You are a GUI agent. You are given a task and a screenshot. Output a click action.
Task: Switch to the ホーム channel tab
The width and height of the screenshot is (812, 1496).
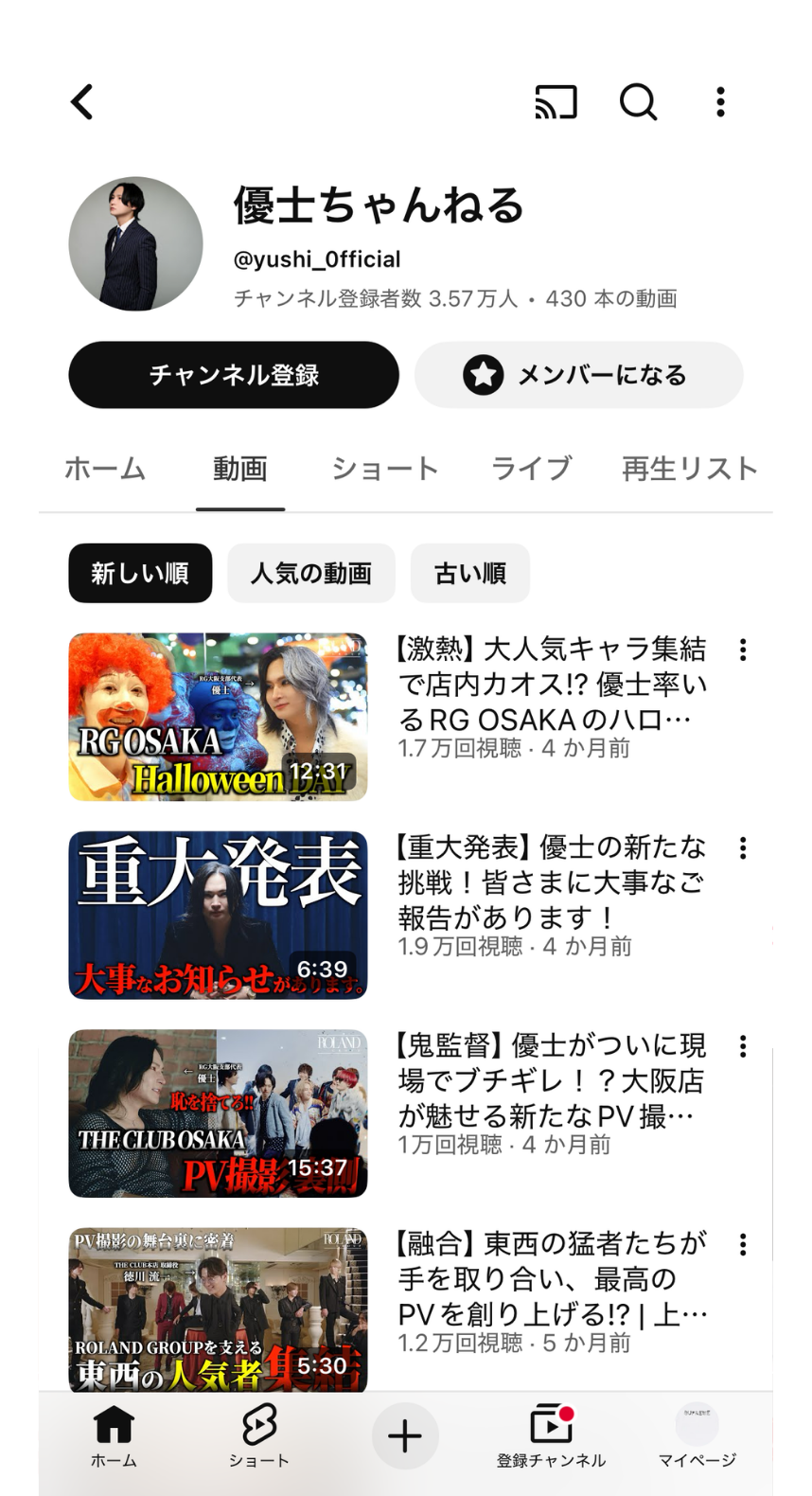click(105, 469)
